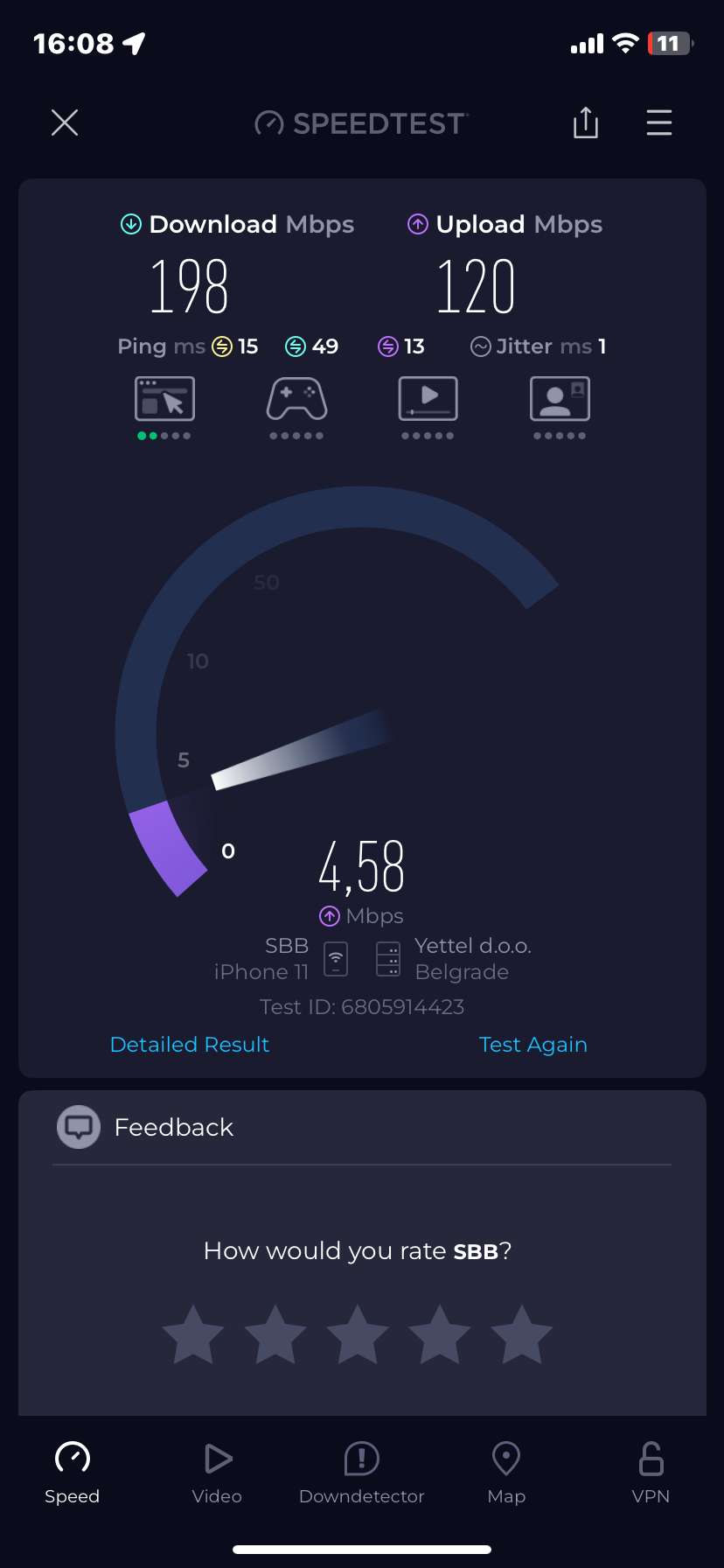This screenshot has width=724, height=1568.
Task: Give SBB a three-star rating
Action: point(358,1335)
